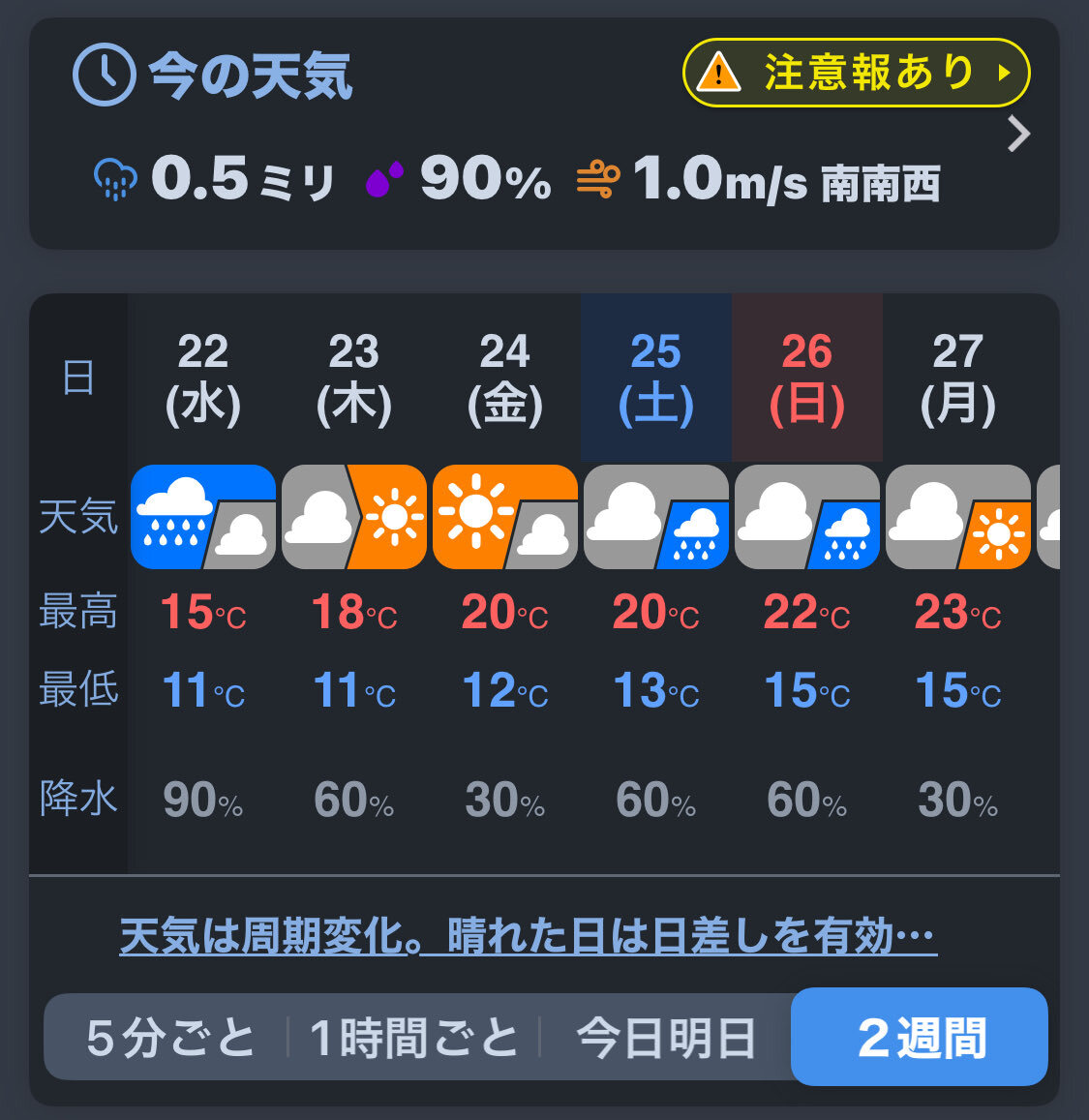1089x1120 pixels.
Task: Switch to the 5分ごと tab
Action: tap(169, 1038)
